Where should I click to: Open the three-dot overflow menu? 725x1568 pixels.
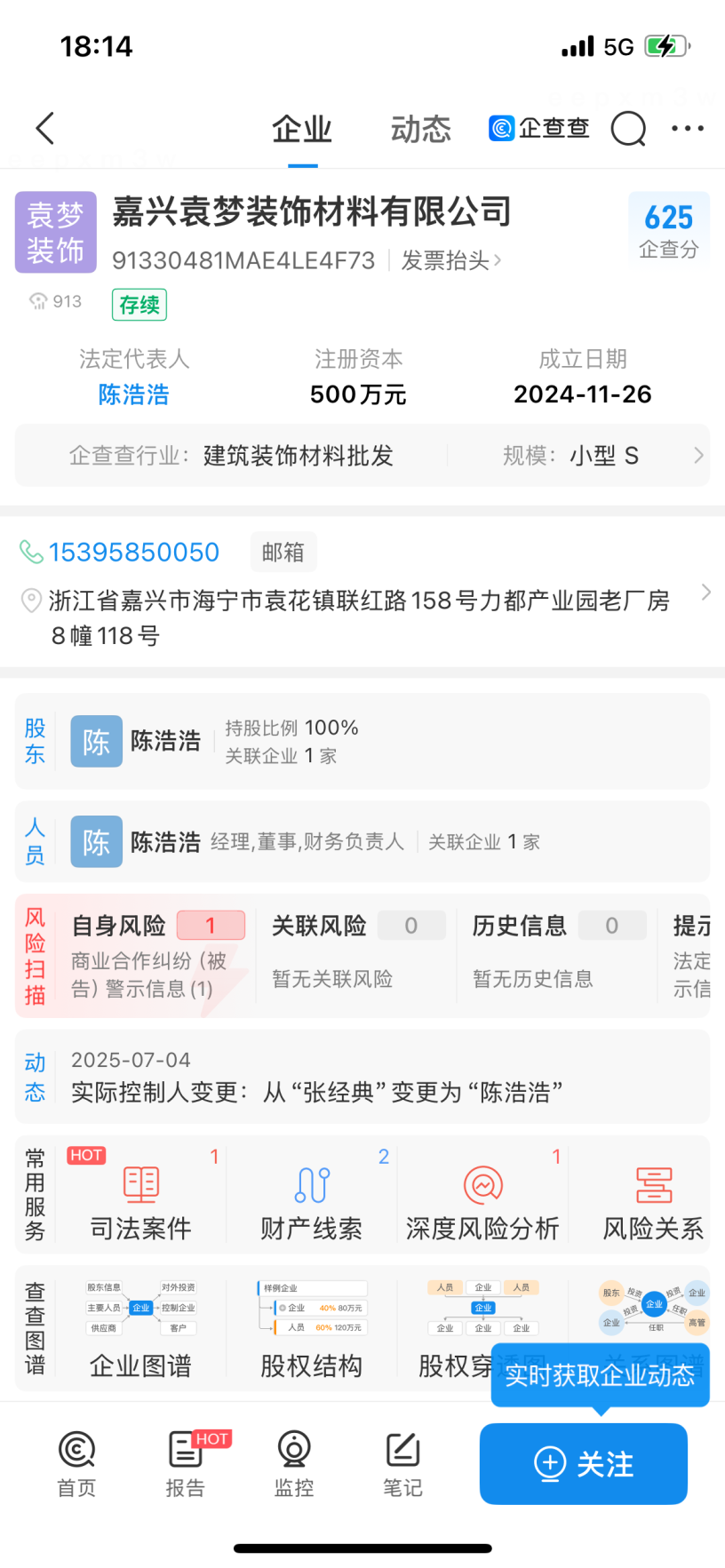pyautogui.click(x=688, y=129)
